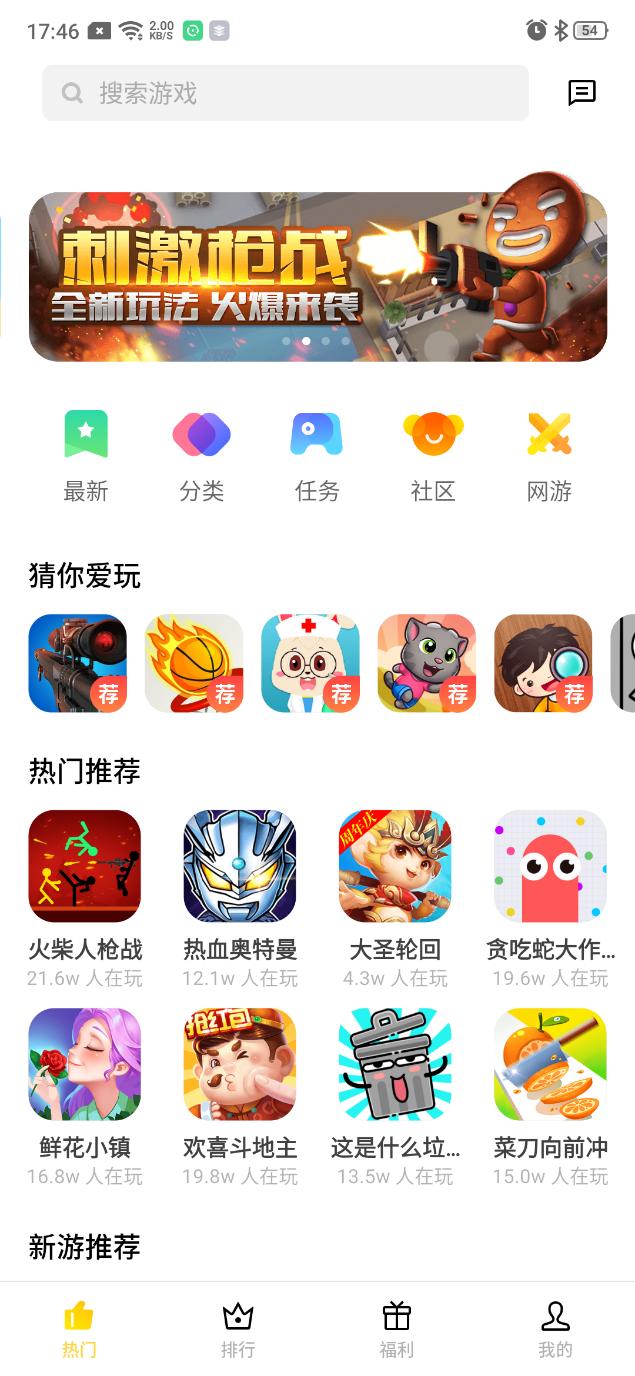Switch to the 福利 tab
This screenshot has width=635, height=1376.
396,1329
